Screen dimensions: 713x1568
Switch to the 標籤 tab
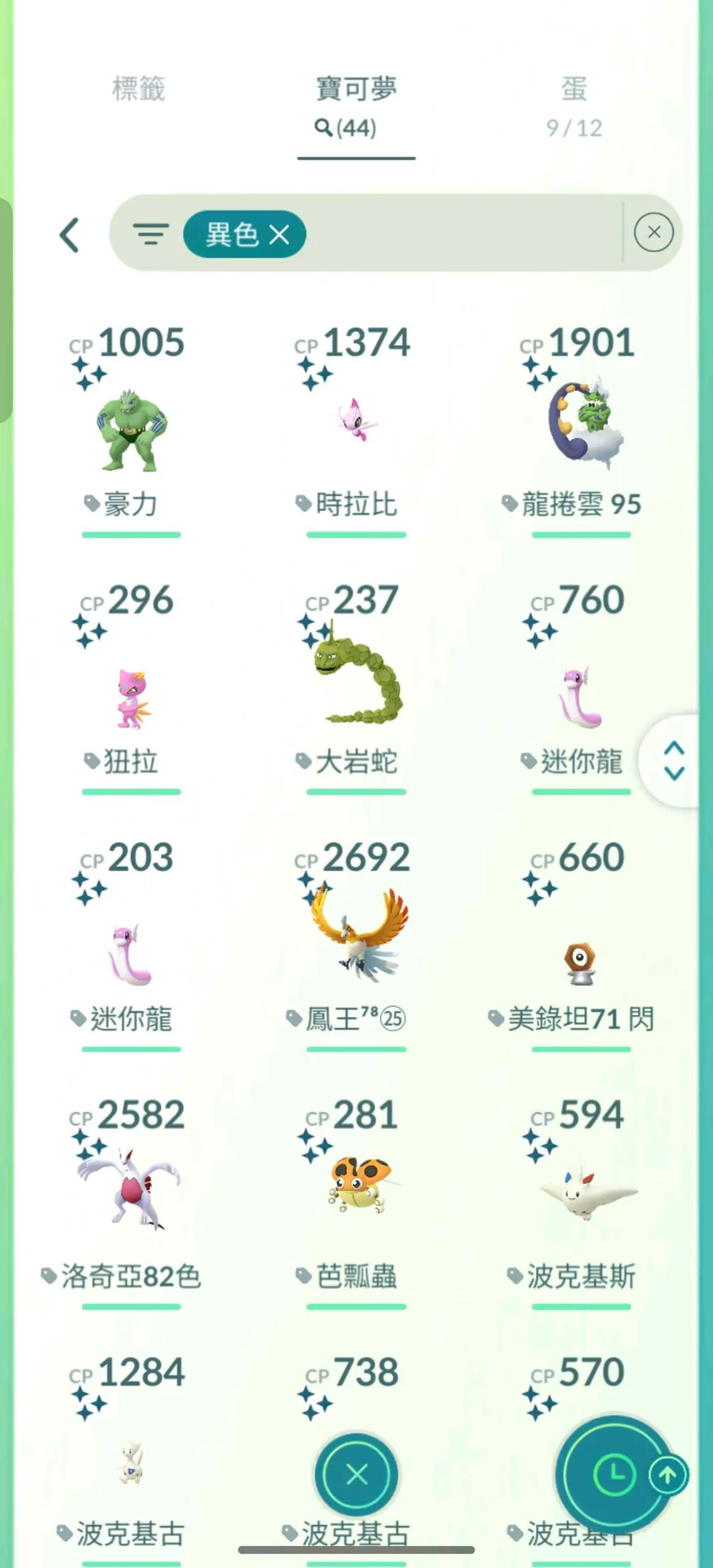(x=139, y=89)
